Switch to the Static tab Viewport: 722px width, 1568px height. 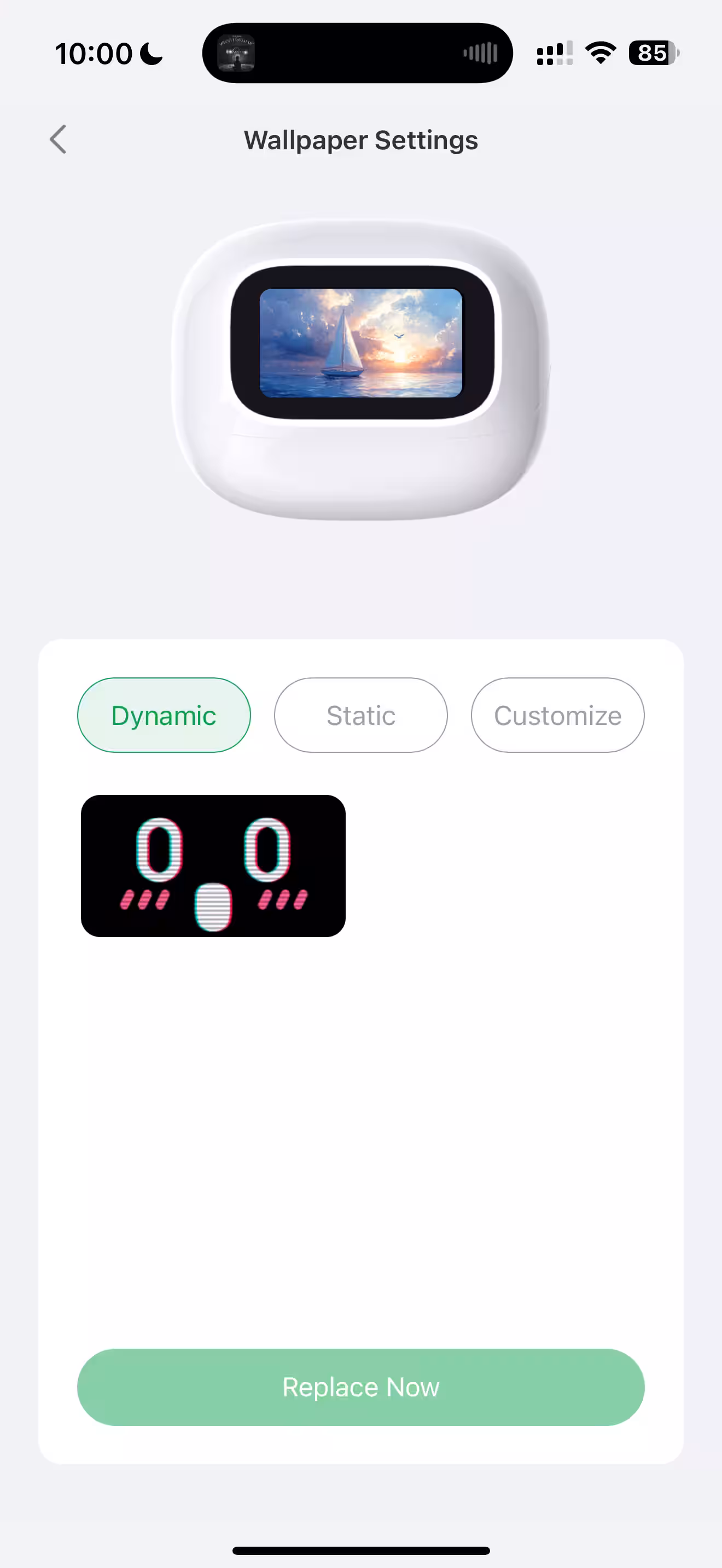pyautogui.click(x=360, y=715)
